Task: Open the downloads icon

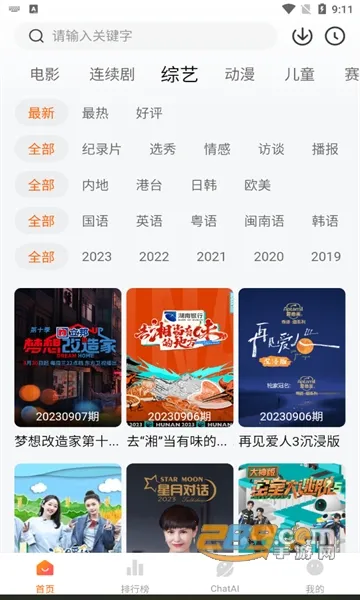Action: pos(302,36)
